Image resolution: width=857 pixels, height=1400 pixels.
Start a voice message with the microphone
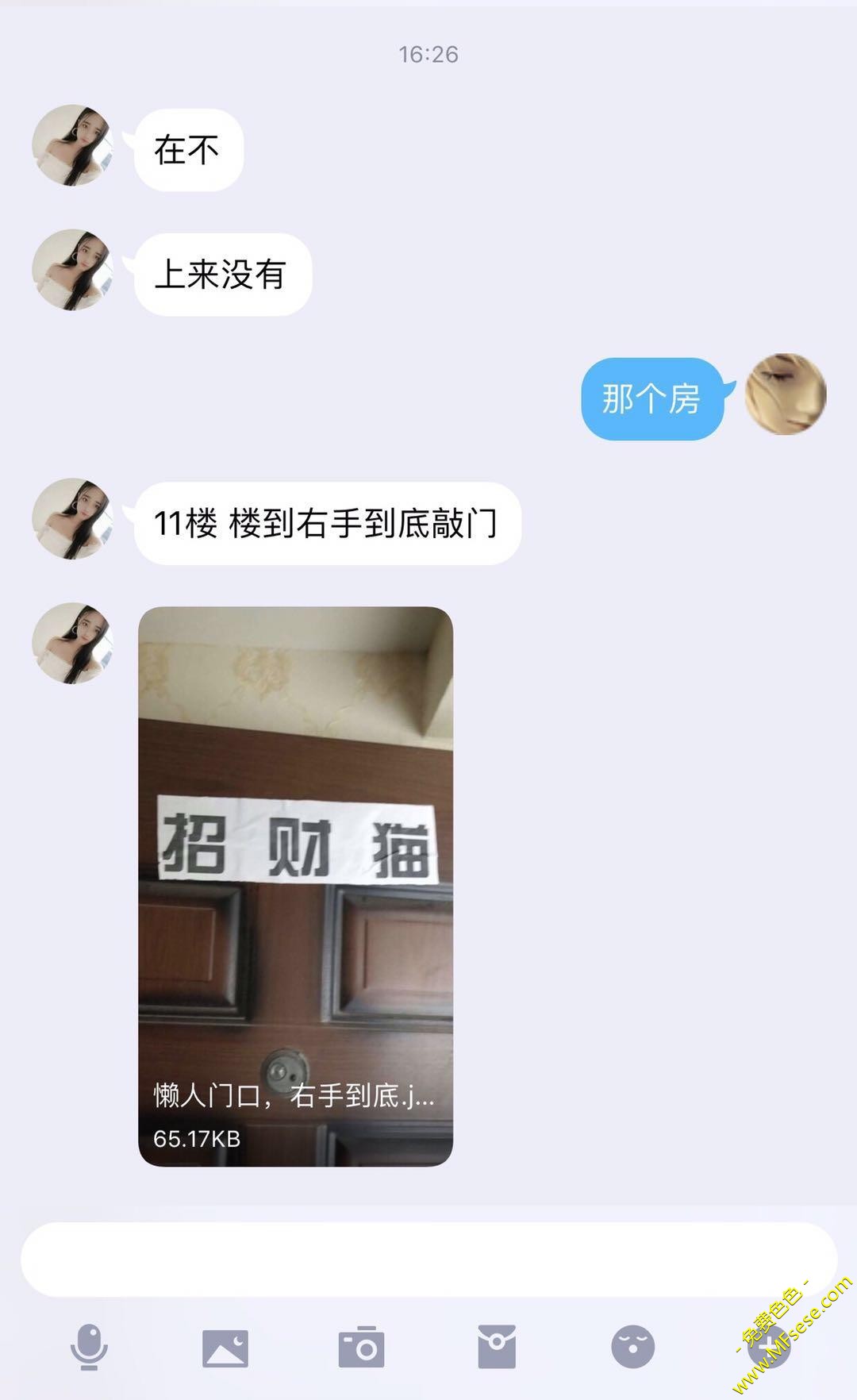click(89, 1347)
